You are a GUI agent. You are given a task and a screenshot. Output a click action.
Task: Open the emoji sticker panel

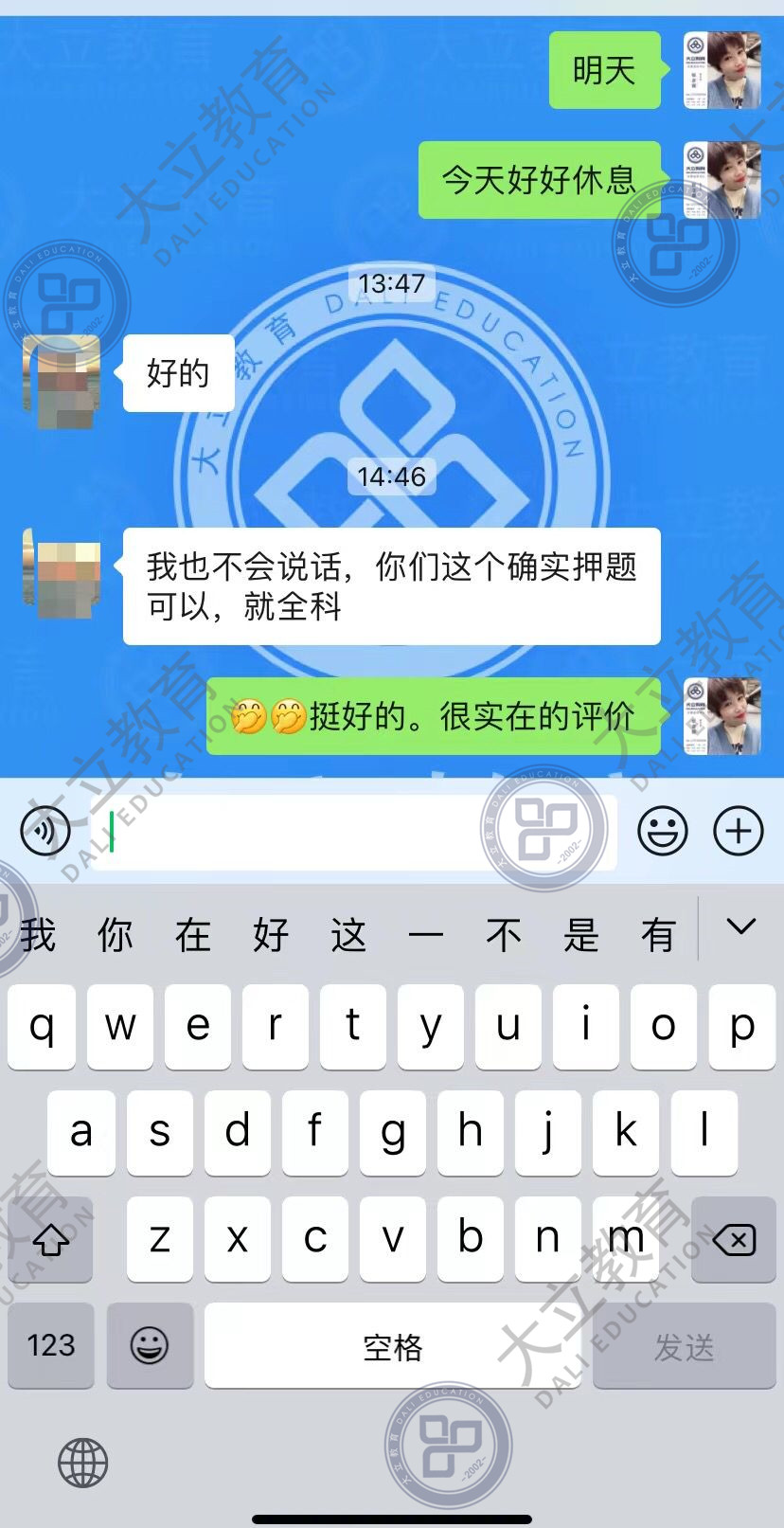point(662,832)
